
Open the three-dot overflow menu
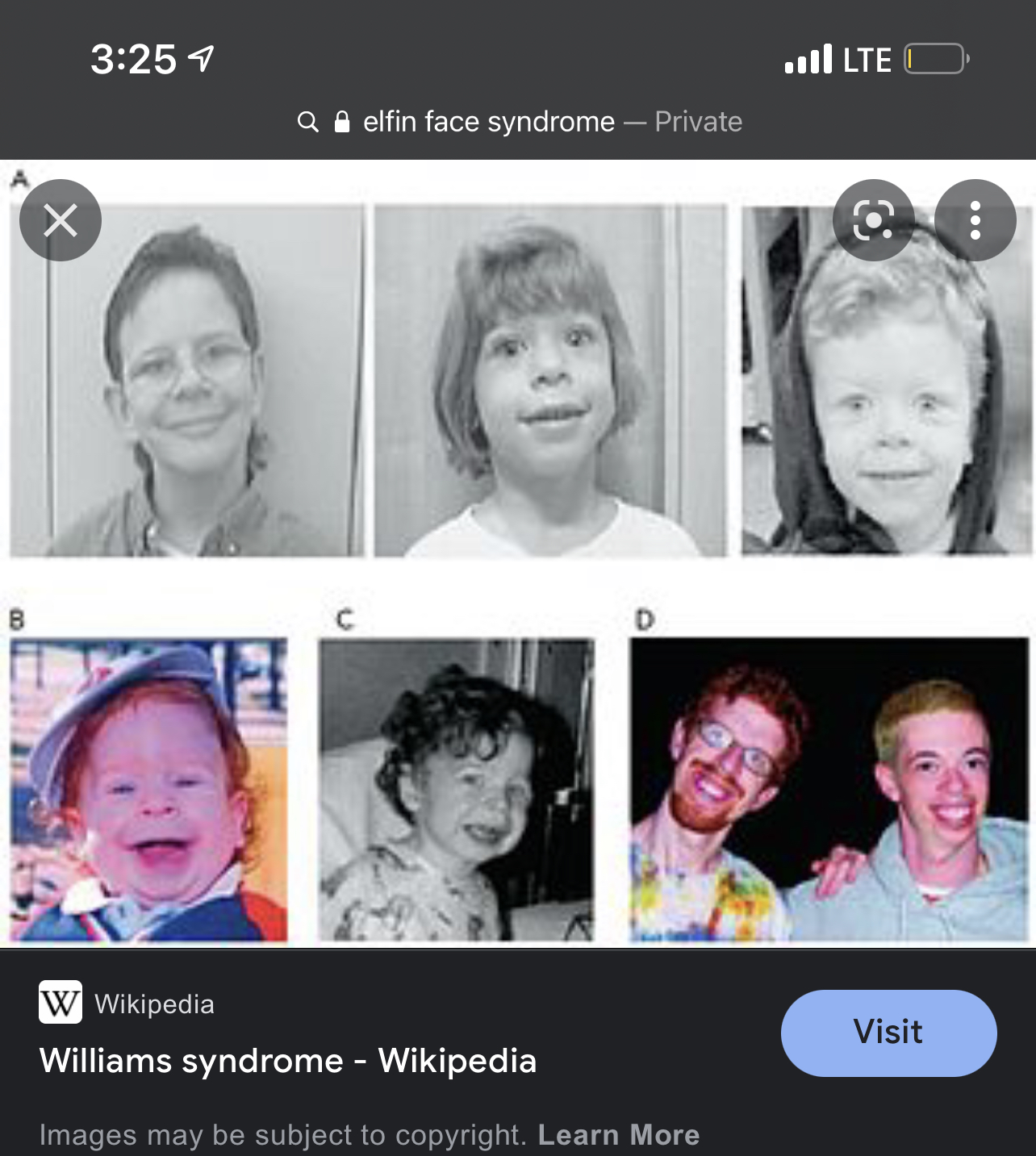pos(975,220)
